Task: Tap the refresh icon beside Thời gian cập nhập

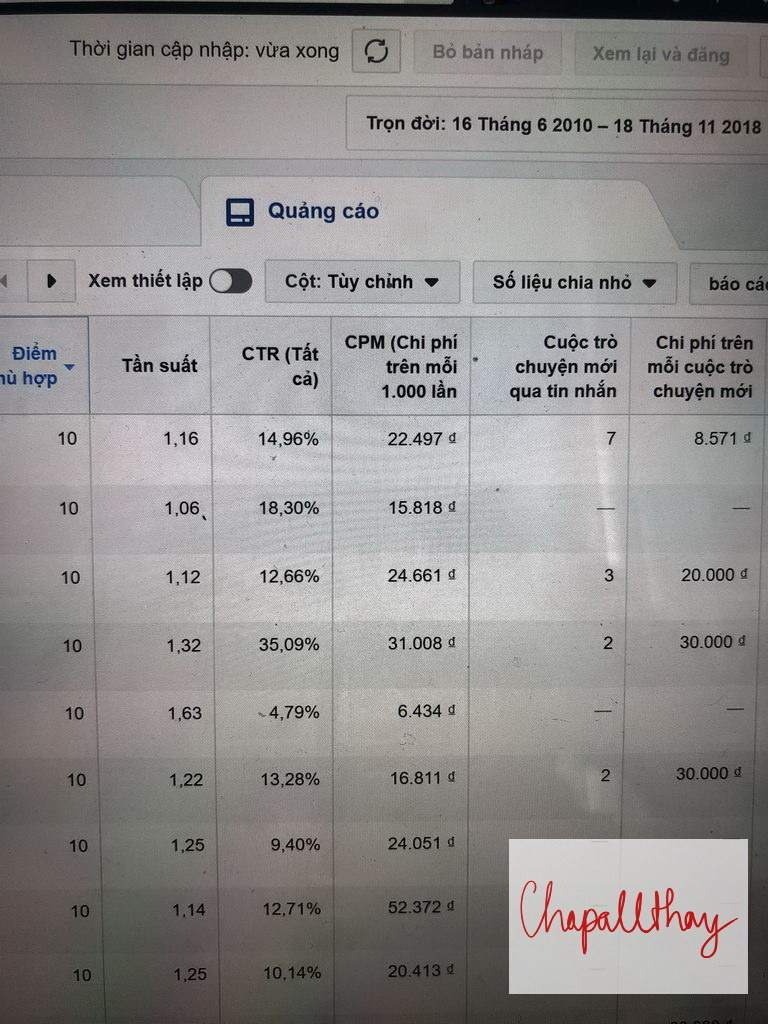Action: [376, 52]
